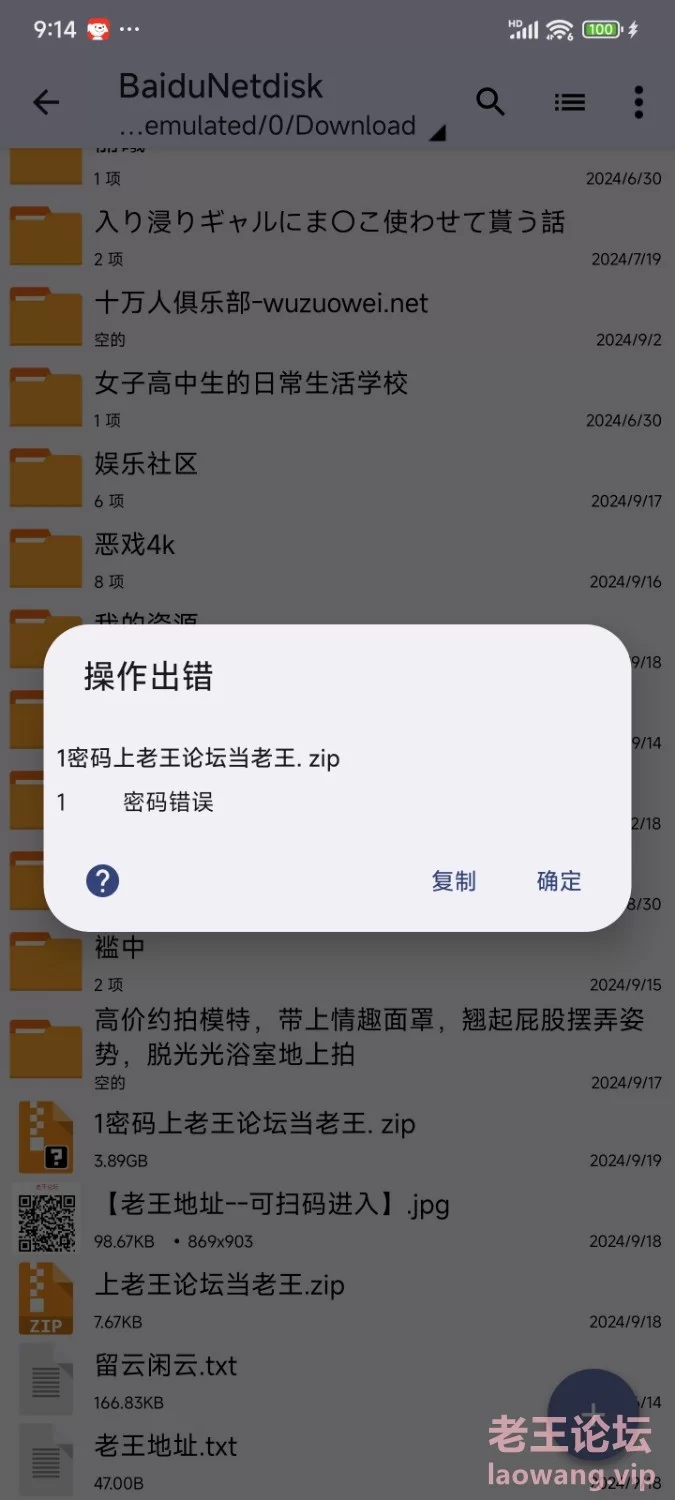
Task: Open the help question mark icon
Action: tap(102, 881)
